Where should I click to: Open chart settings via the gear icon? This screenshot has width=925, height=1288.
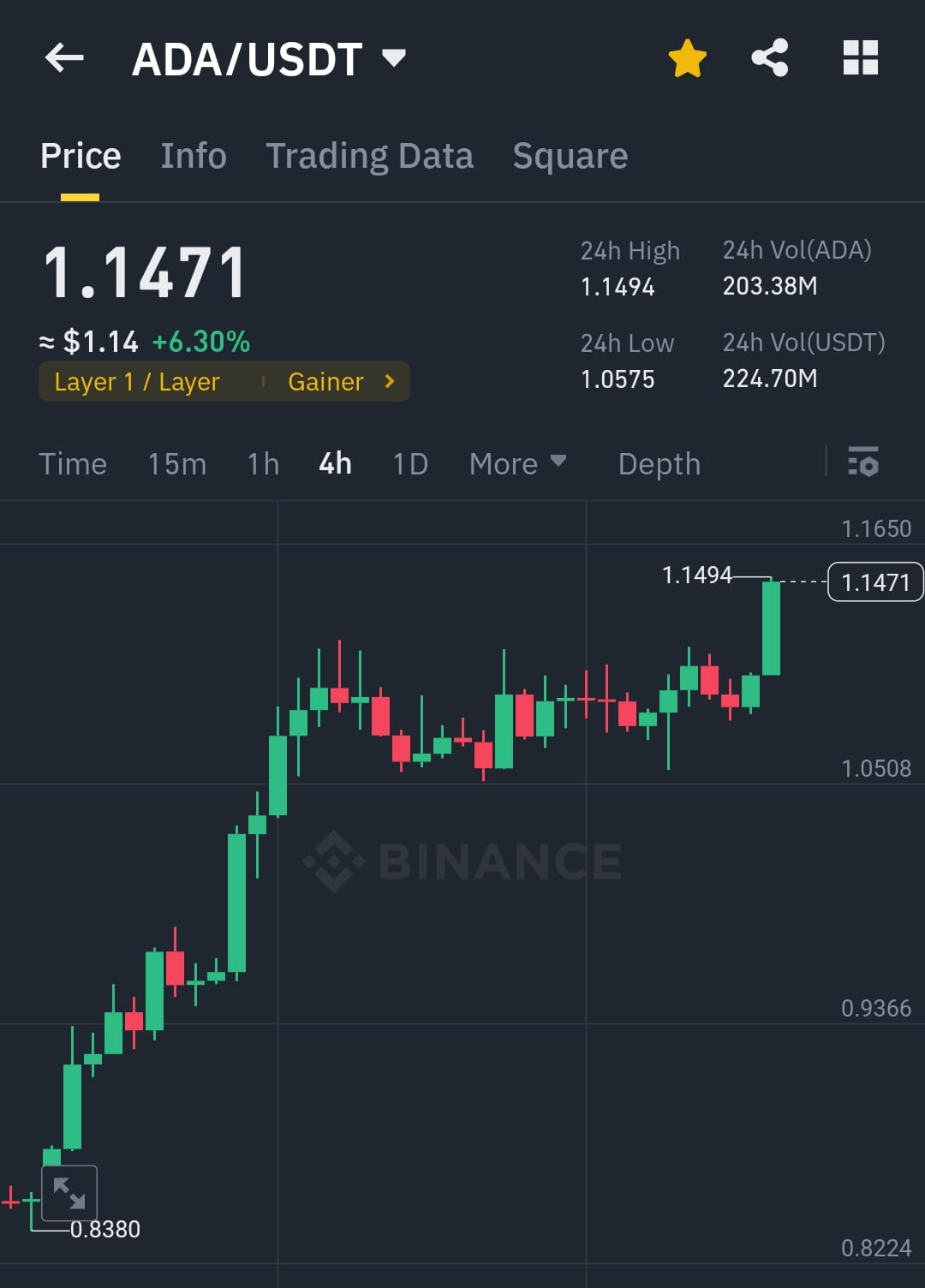click(864, 463)
